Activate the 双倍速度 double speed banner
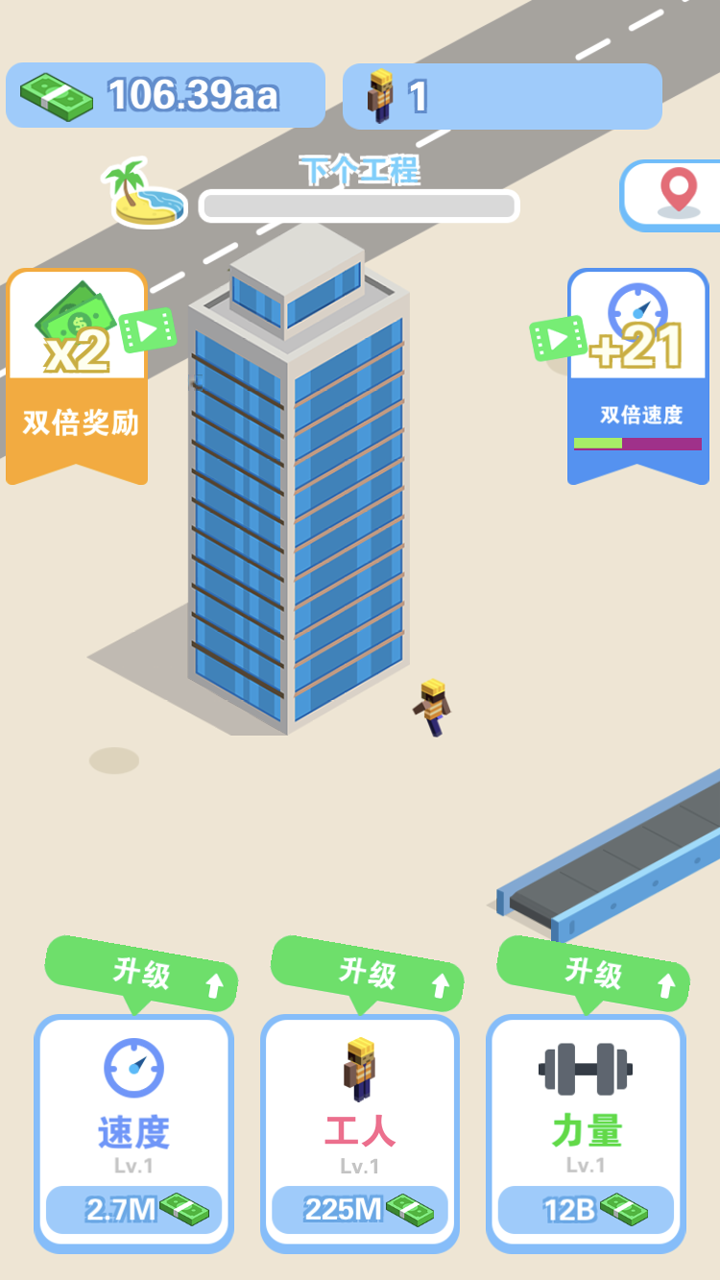 click(637, 413)
